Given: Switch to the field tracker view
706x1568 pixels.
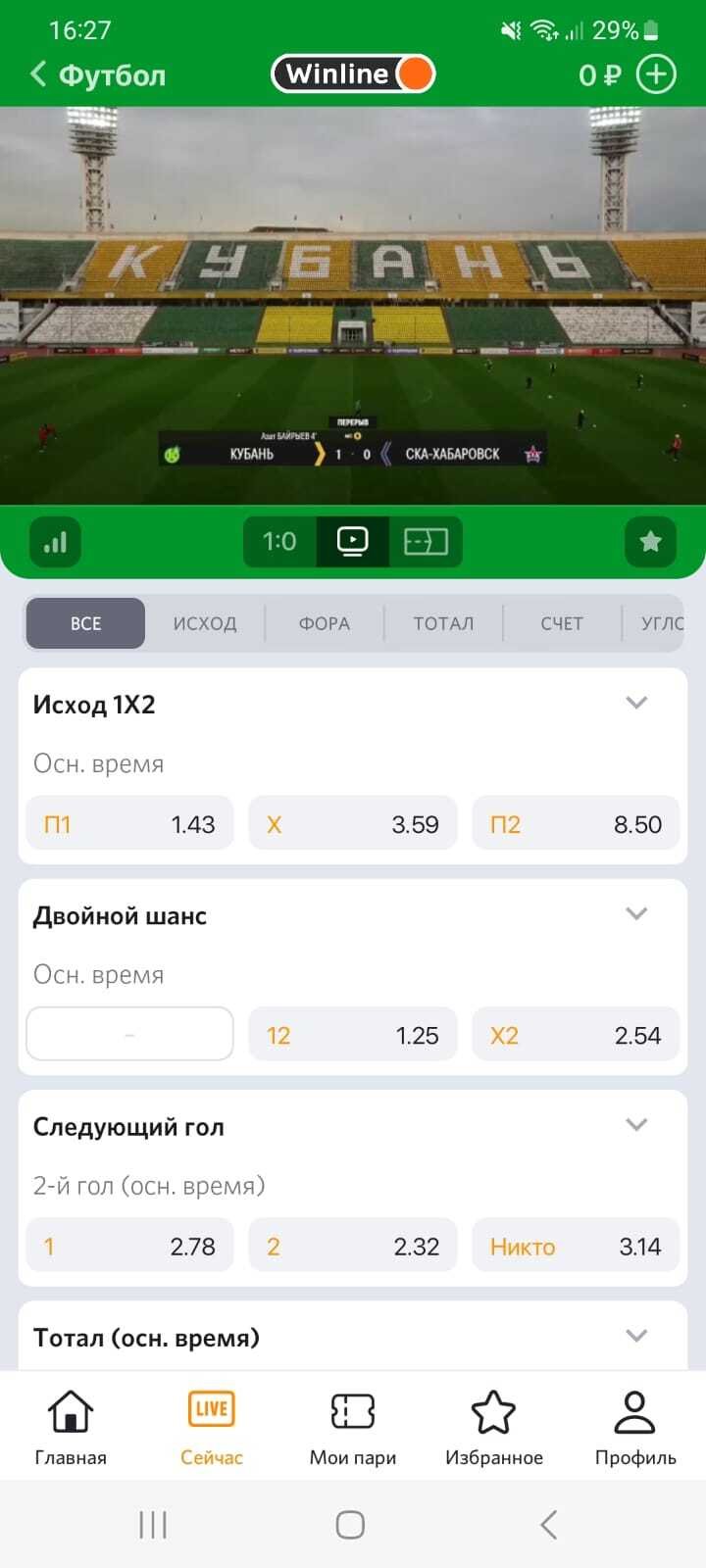Looking at the screenshot, I should (426, 541).
